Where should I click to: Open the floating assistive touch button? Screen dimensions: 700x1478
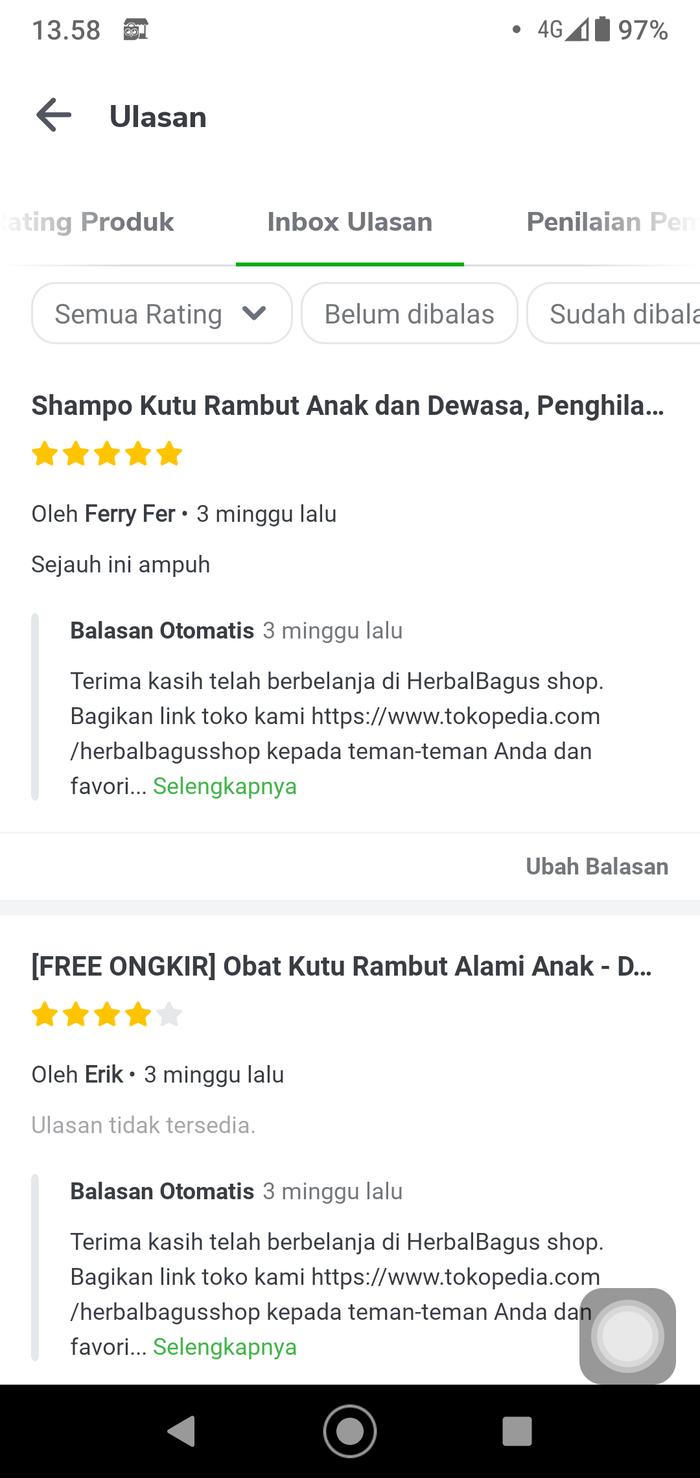[628, 1336]
